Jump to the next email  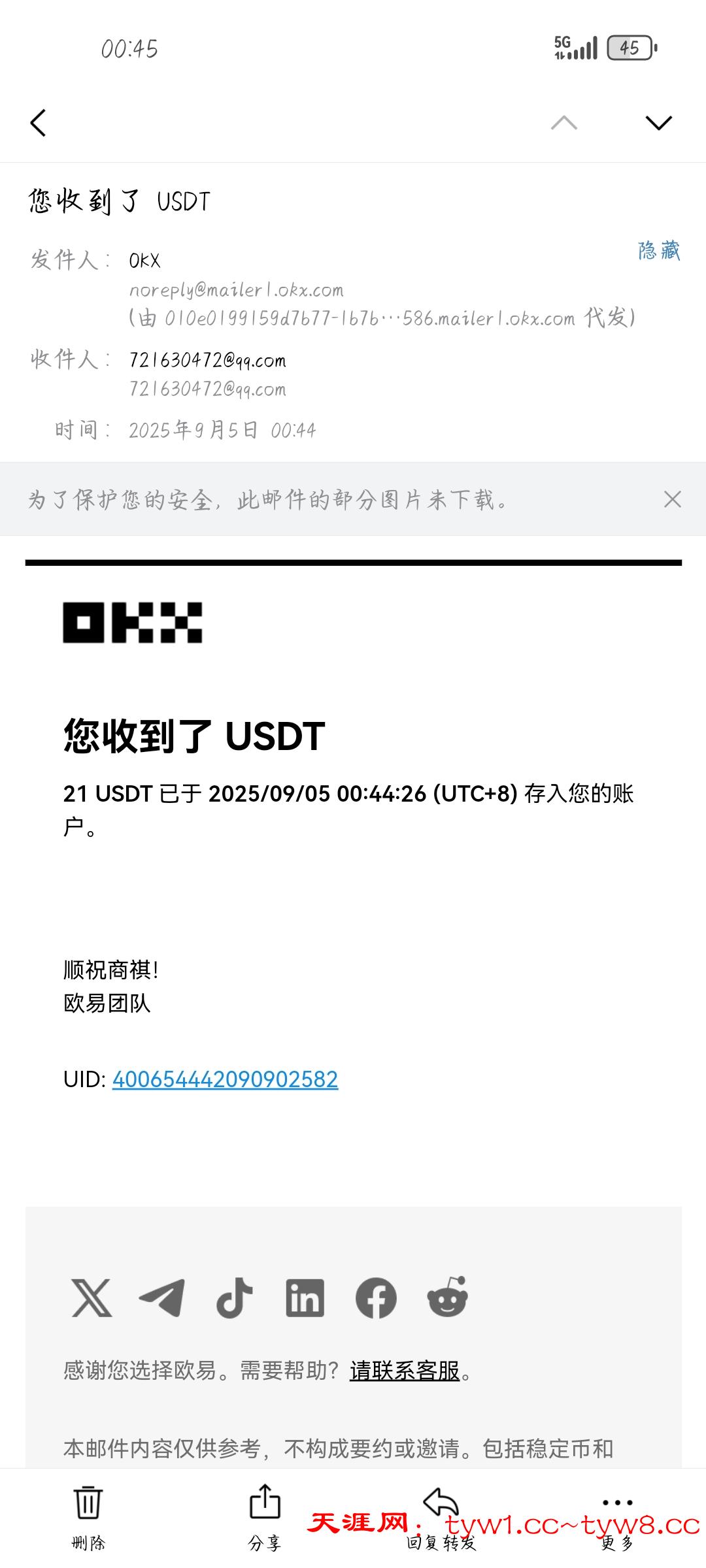tap(658, 122)
